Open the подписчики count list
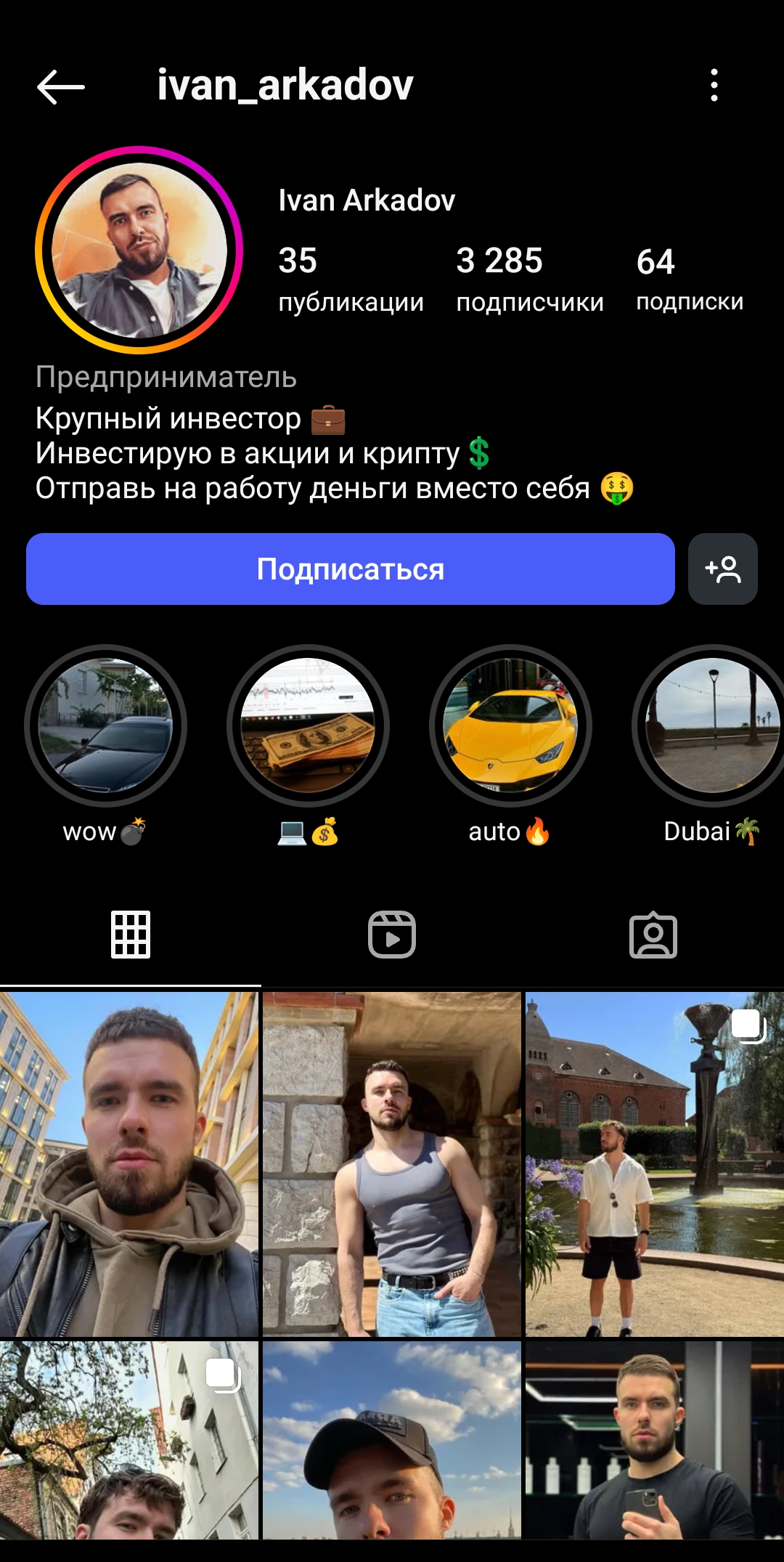The width and height of the screenshot is (784, 1562). click(x=528, y=280)
